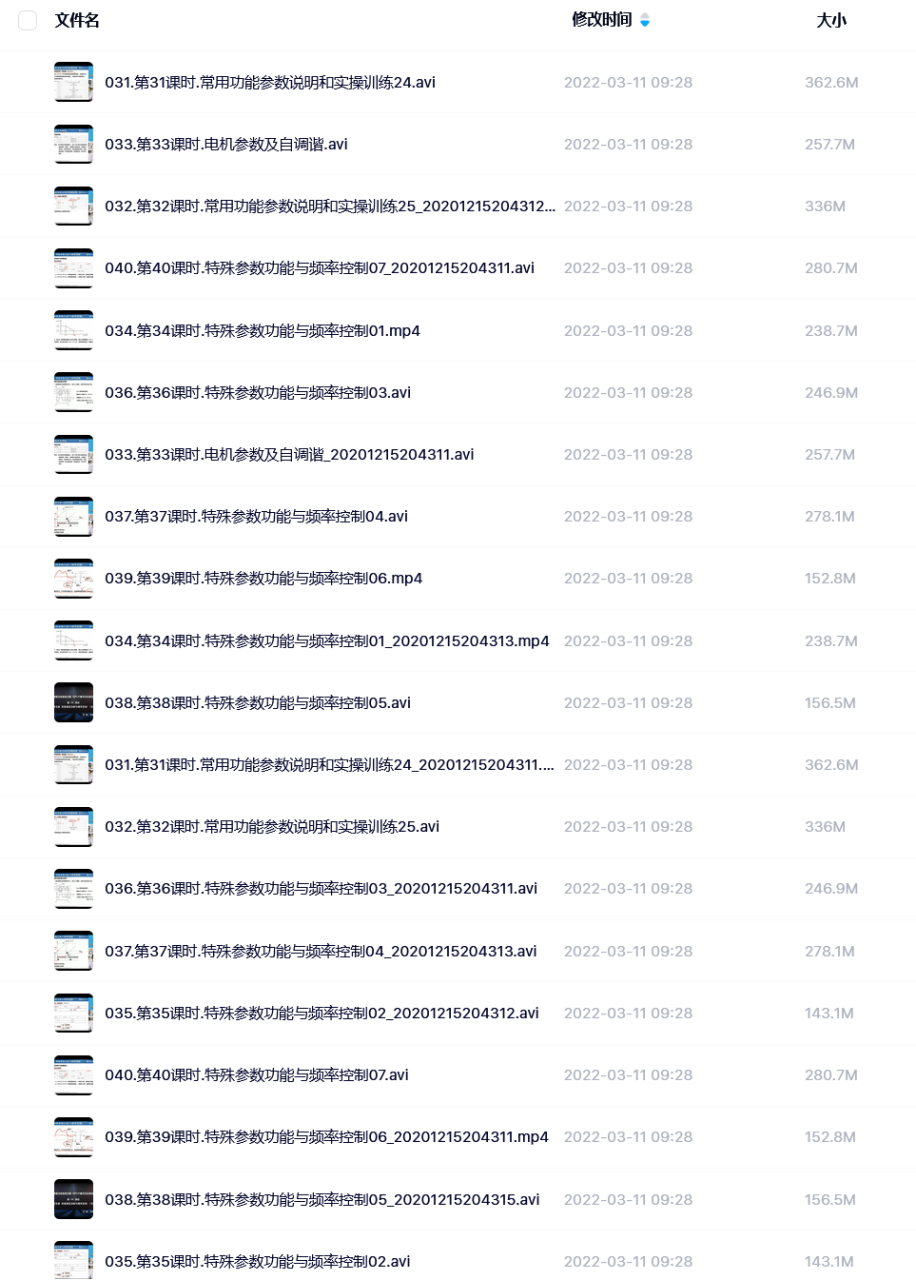Open 038.第38课时 file ending 05_20201215204315.avi
916x1280 pixels.
pos(322,1199)
